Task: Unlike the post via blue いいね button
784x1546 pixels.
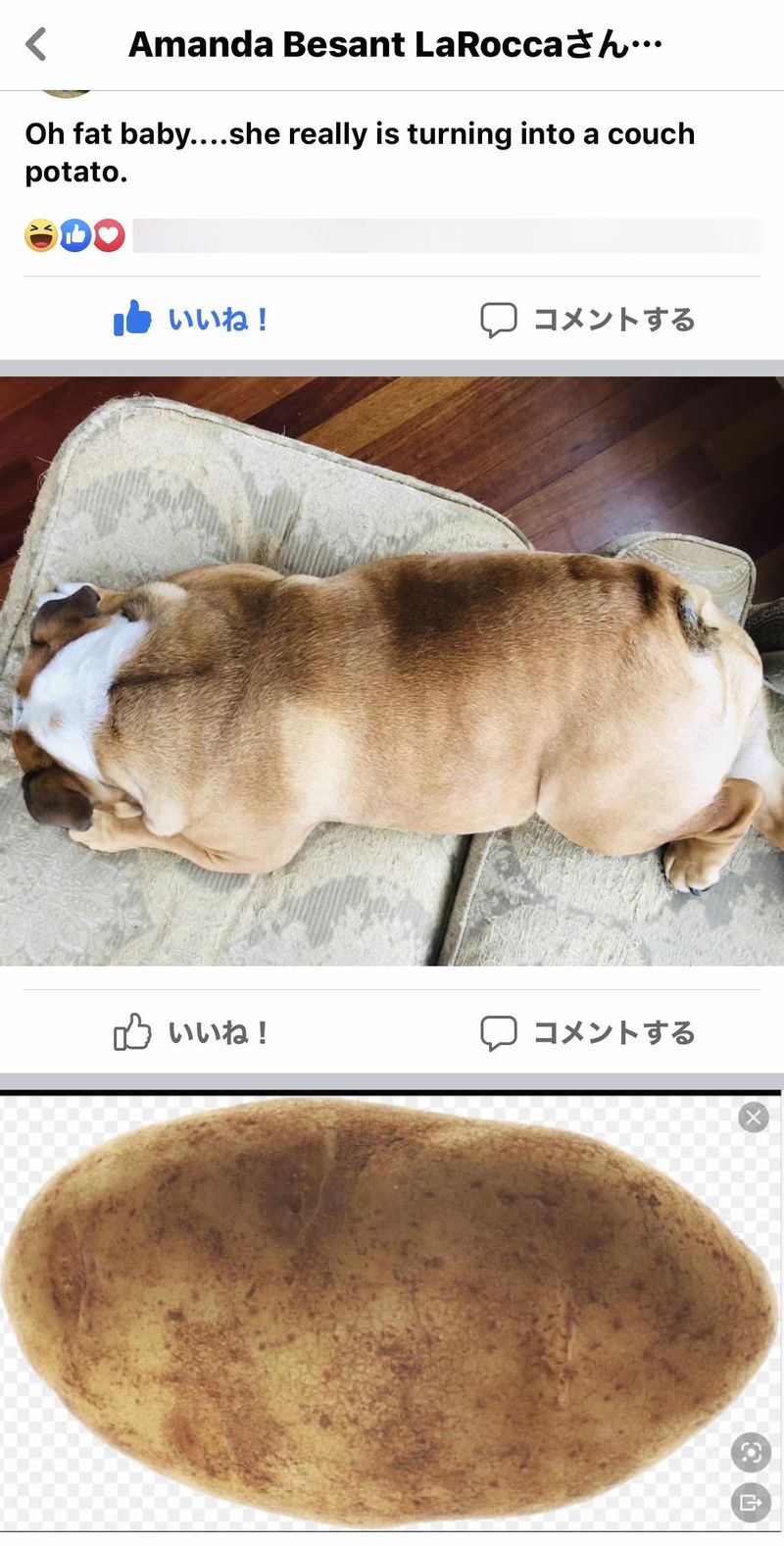Action: (191, 319)
